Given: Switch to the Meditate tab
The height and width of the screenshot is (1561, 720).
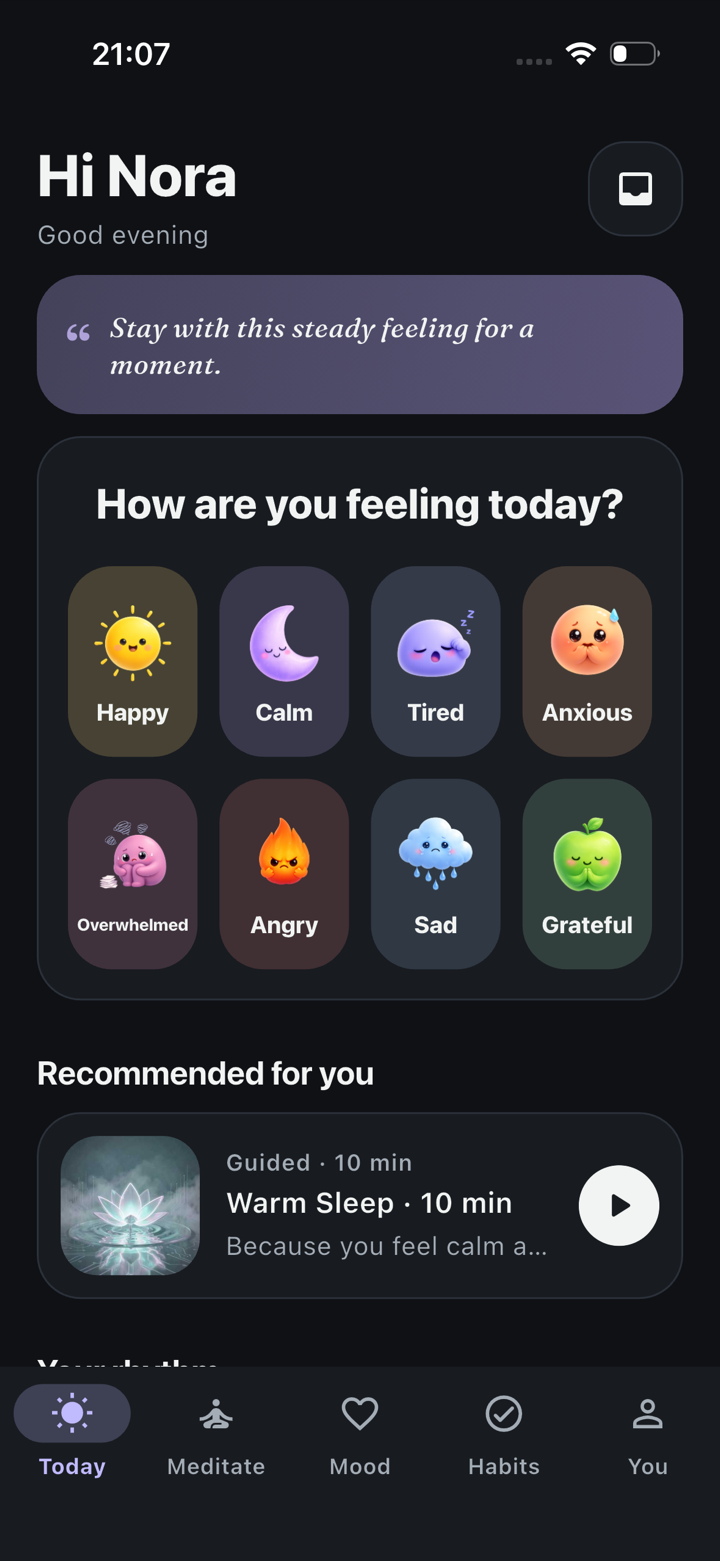Looking at the screenshot, I should [216, 1437].
